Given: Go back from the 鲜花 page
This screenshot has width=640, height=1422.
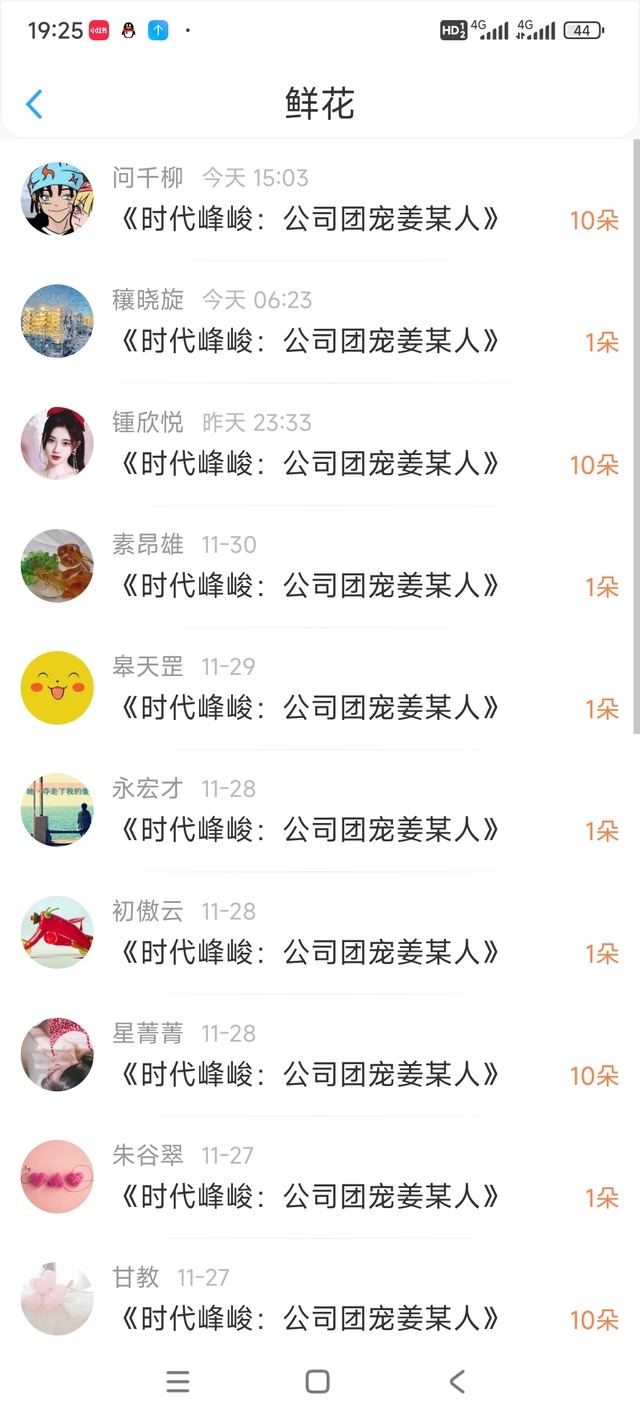Looking at the screenshot, I should [x=34, y=104].
